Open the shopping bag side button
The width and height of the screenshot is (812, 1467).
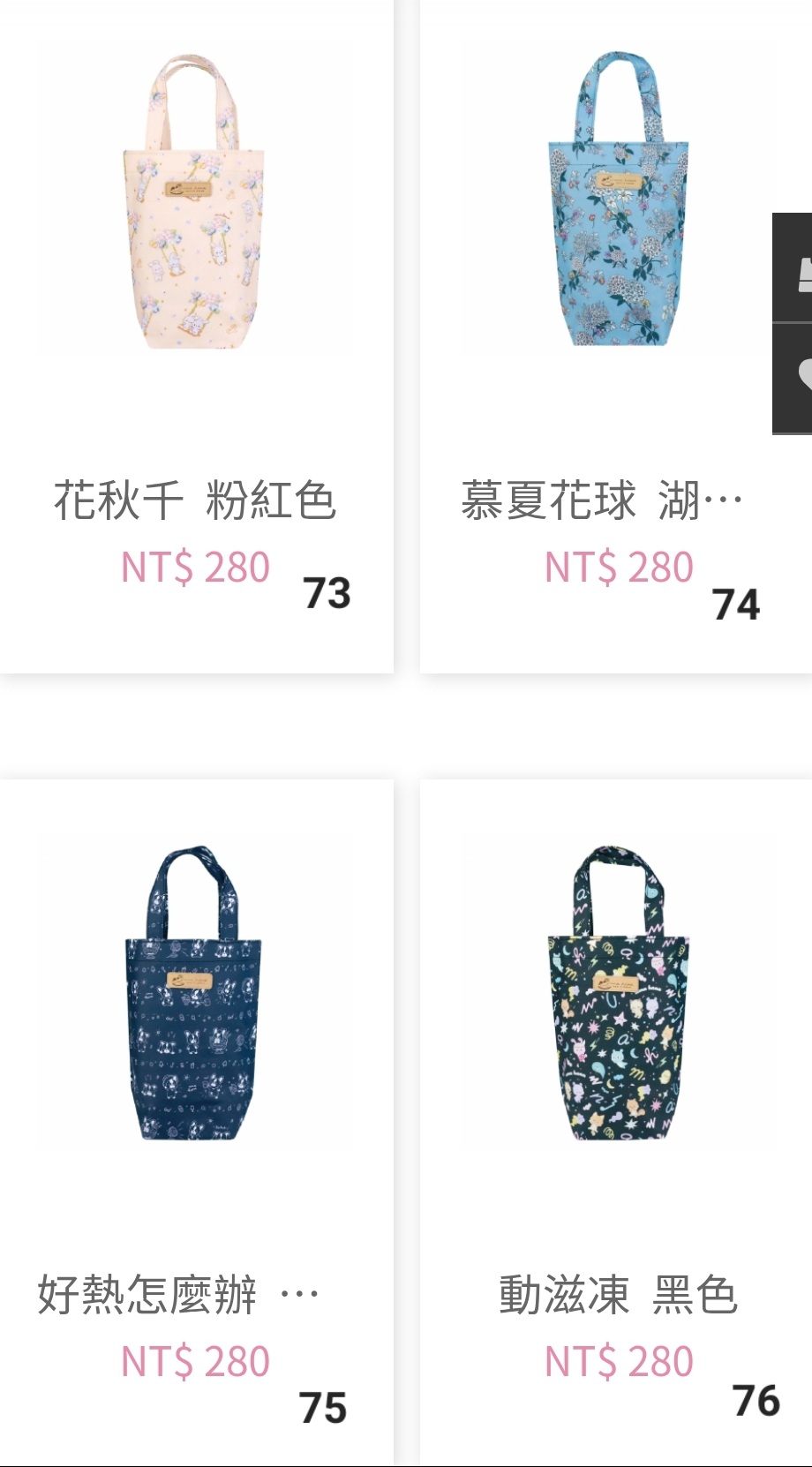click(x=793, y=268)
